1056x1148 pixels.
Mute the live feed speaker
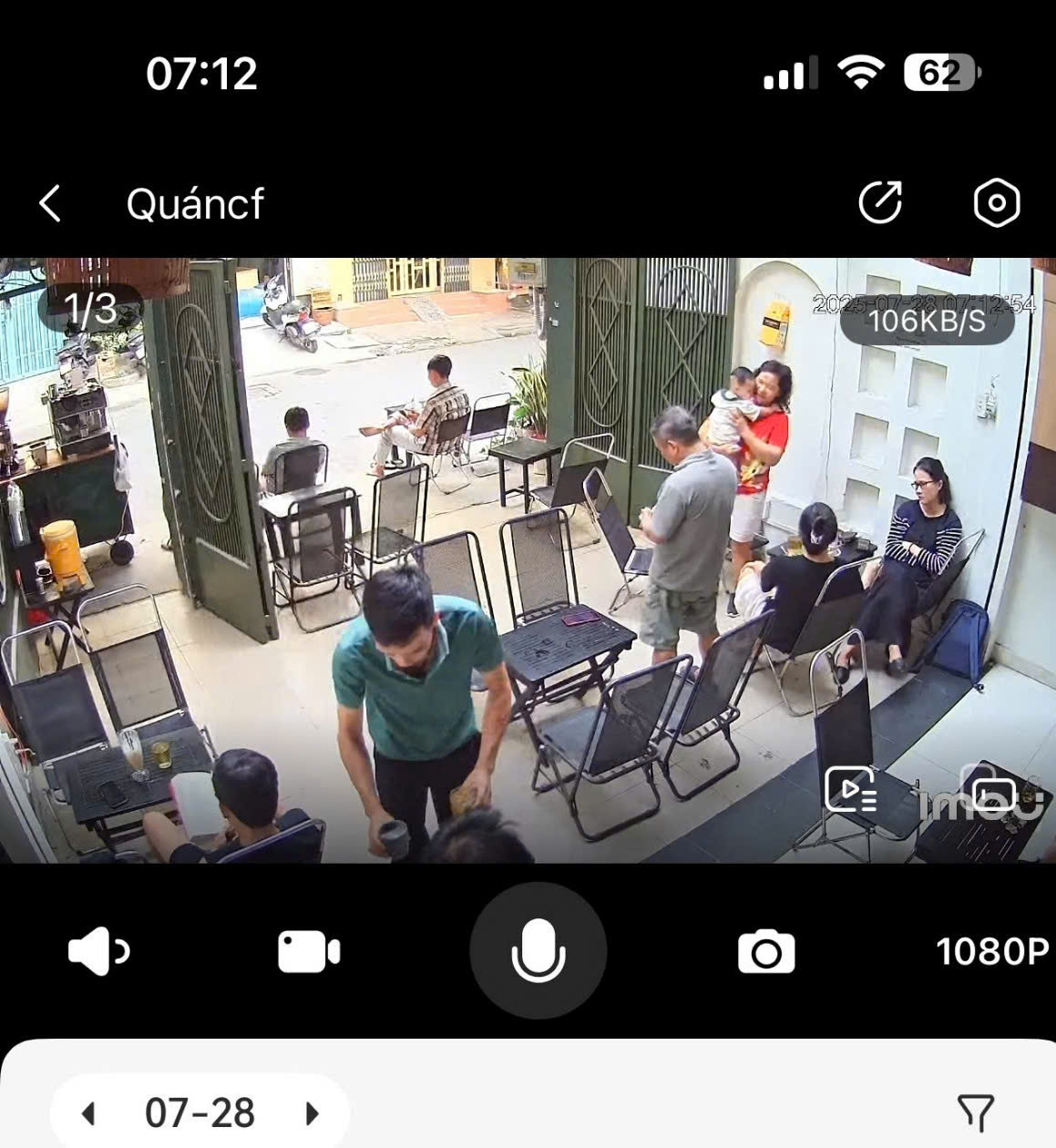pyautogui.click(x=98, y=952)
